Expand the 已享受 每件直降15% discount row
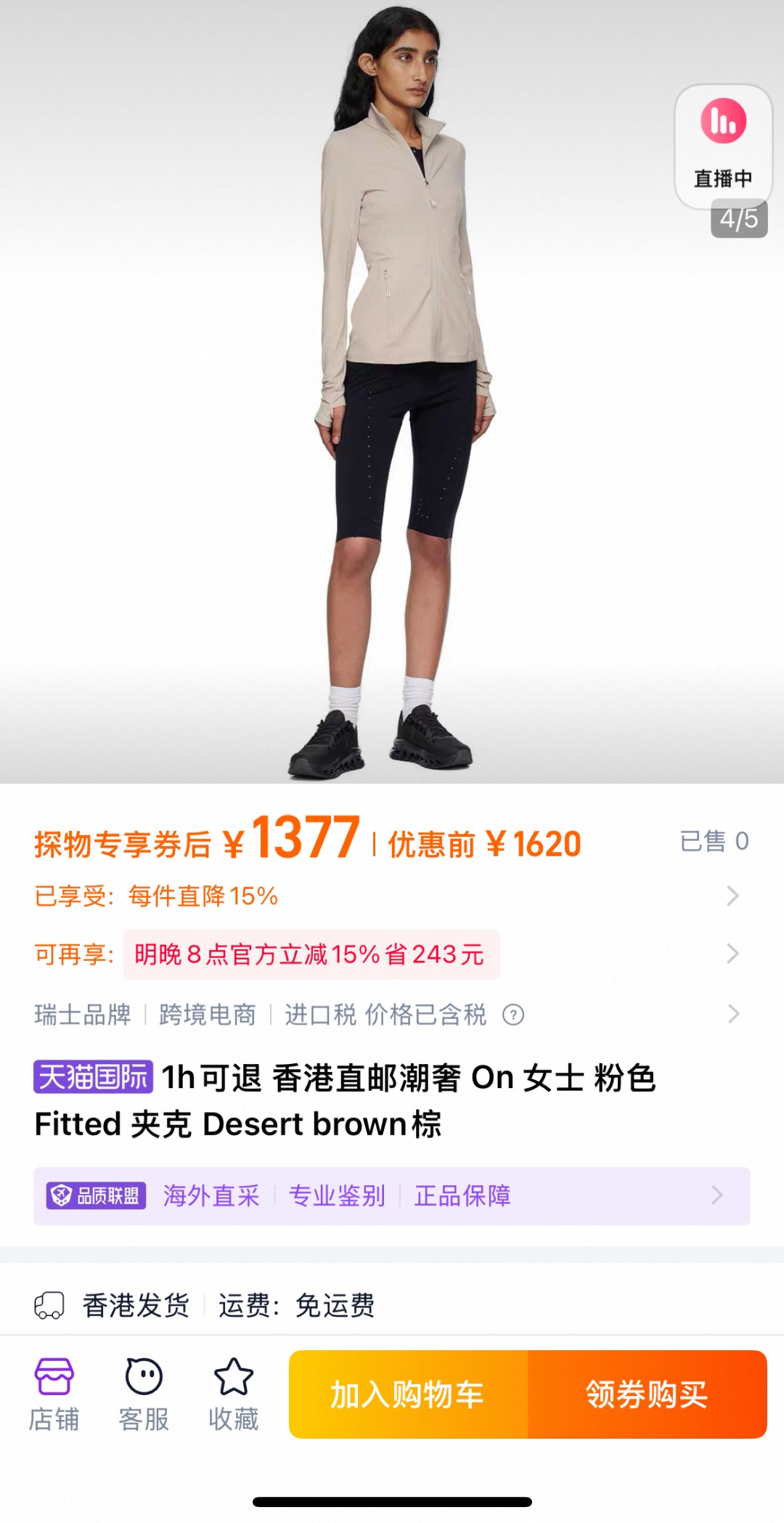This screenshot has width=784, height=1523. [392, 896]
